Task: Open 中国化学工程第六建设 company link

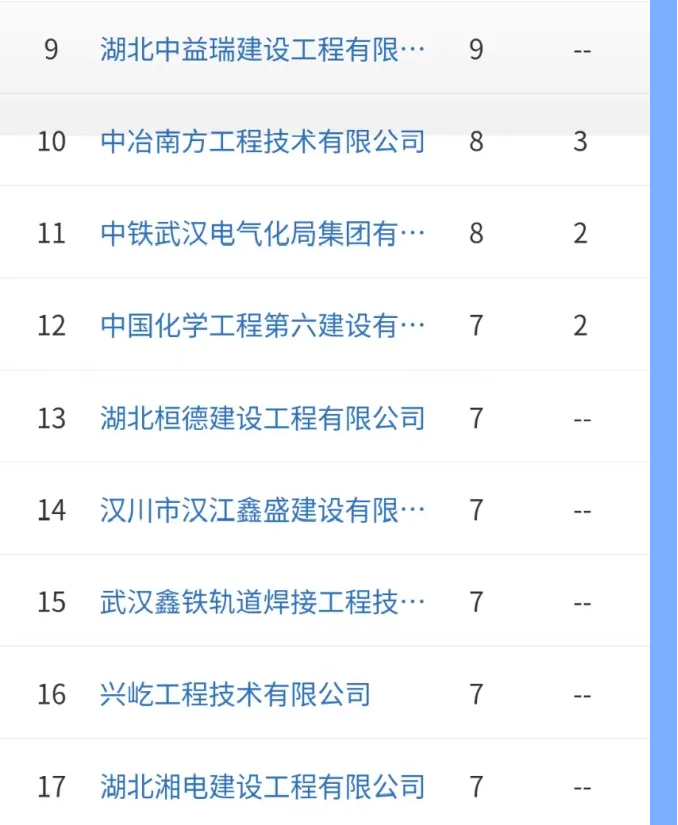Action: pyautogui.click(x=262, y=325)
